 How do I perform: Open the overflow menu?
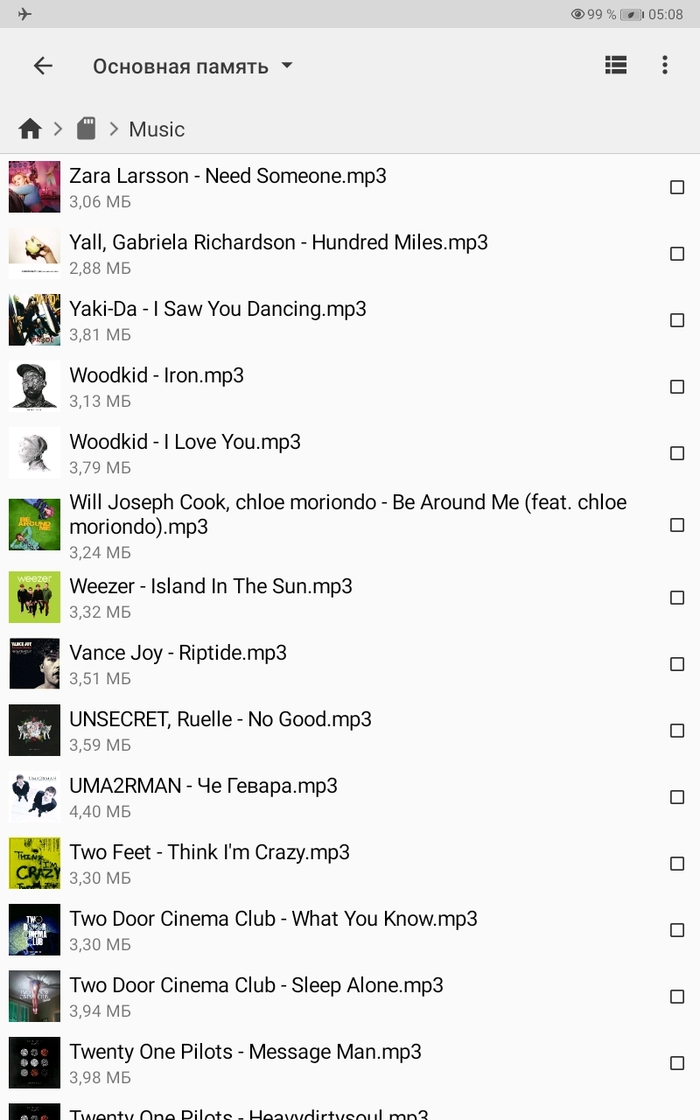pos(665,66)
